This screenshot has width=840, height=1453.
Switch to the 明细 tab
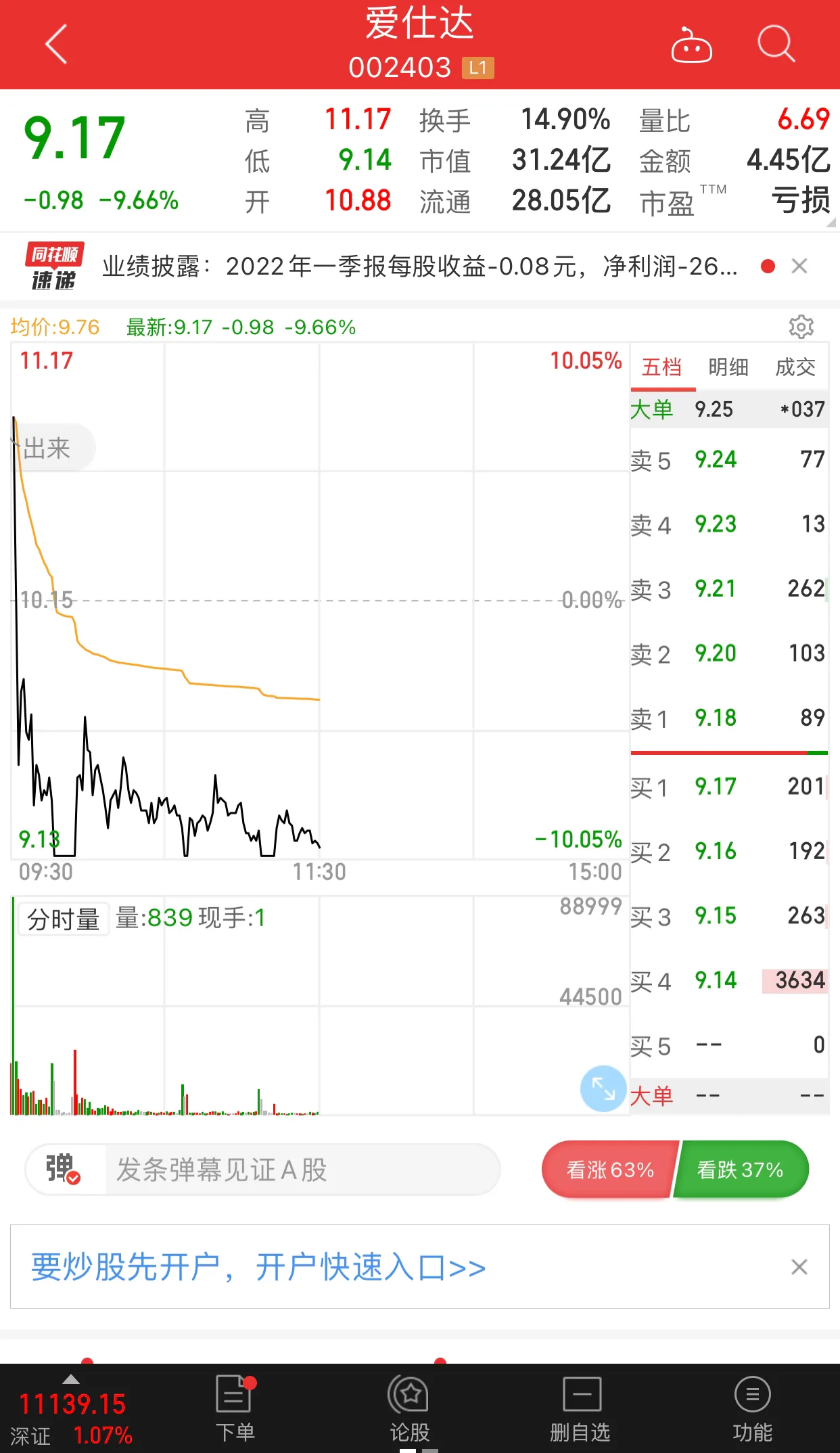pos(728,367)
